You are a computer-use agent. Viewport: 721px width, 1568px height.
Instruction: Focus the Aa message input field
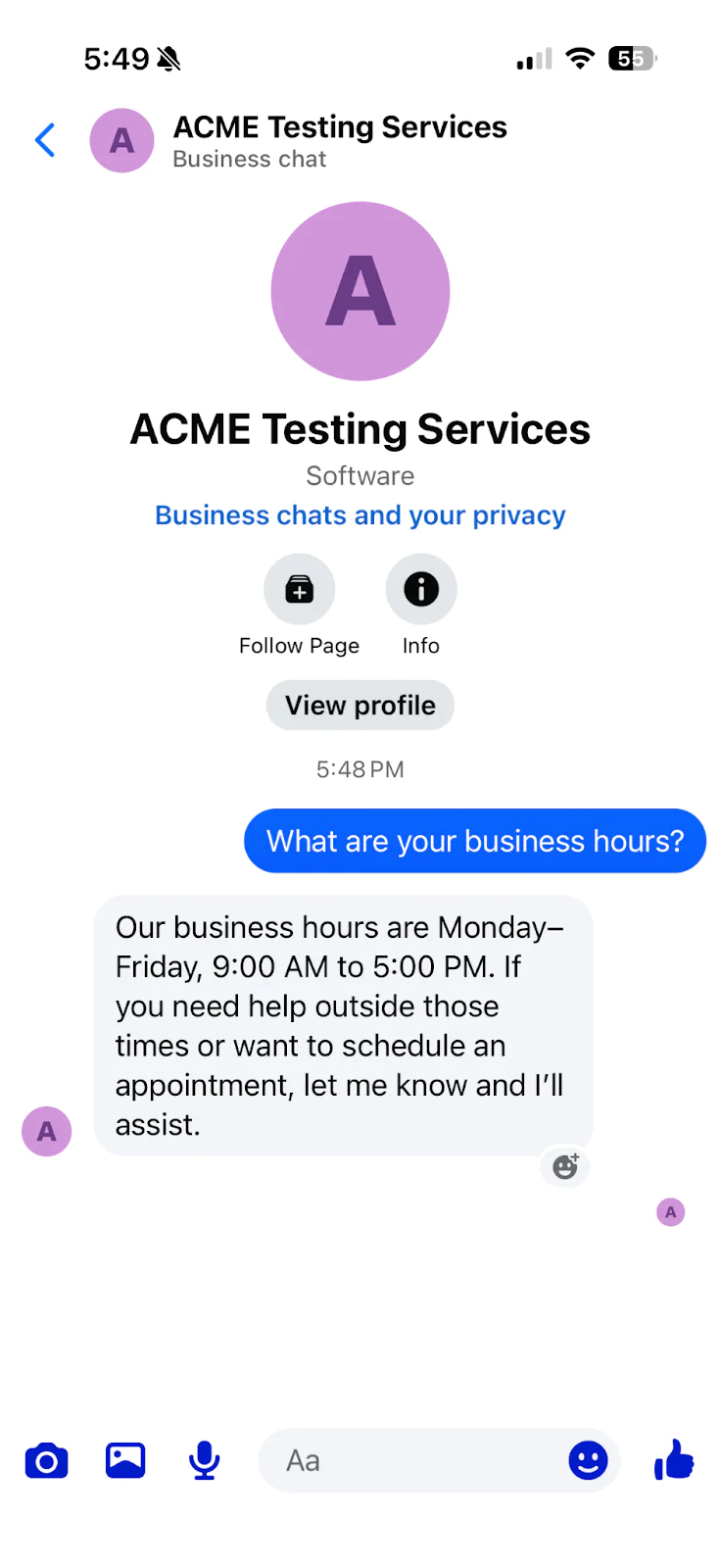pos(411,1461)
